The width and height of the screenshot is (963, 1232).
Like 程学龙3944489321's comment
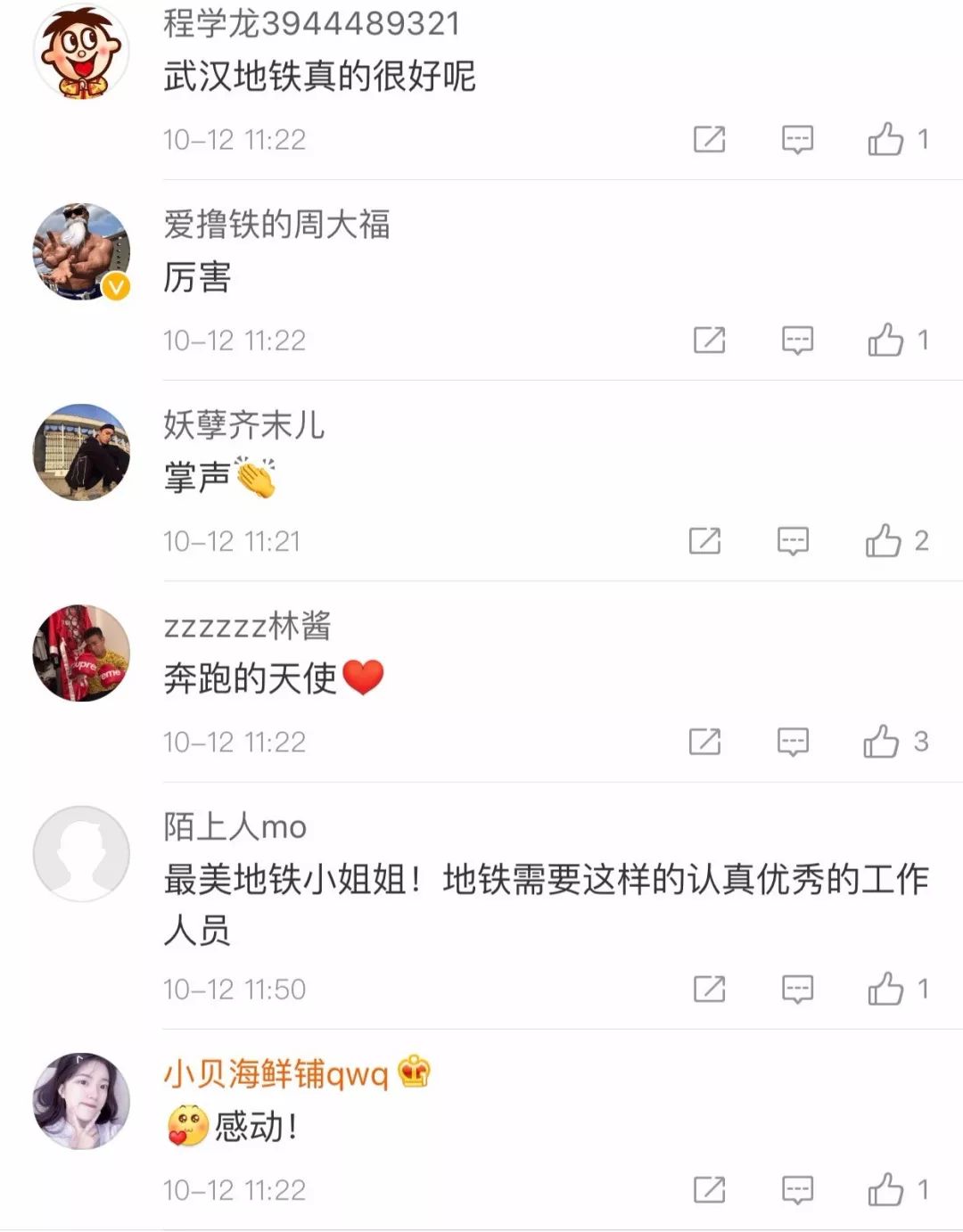point(885,139)
